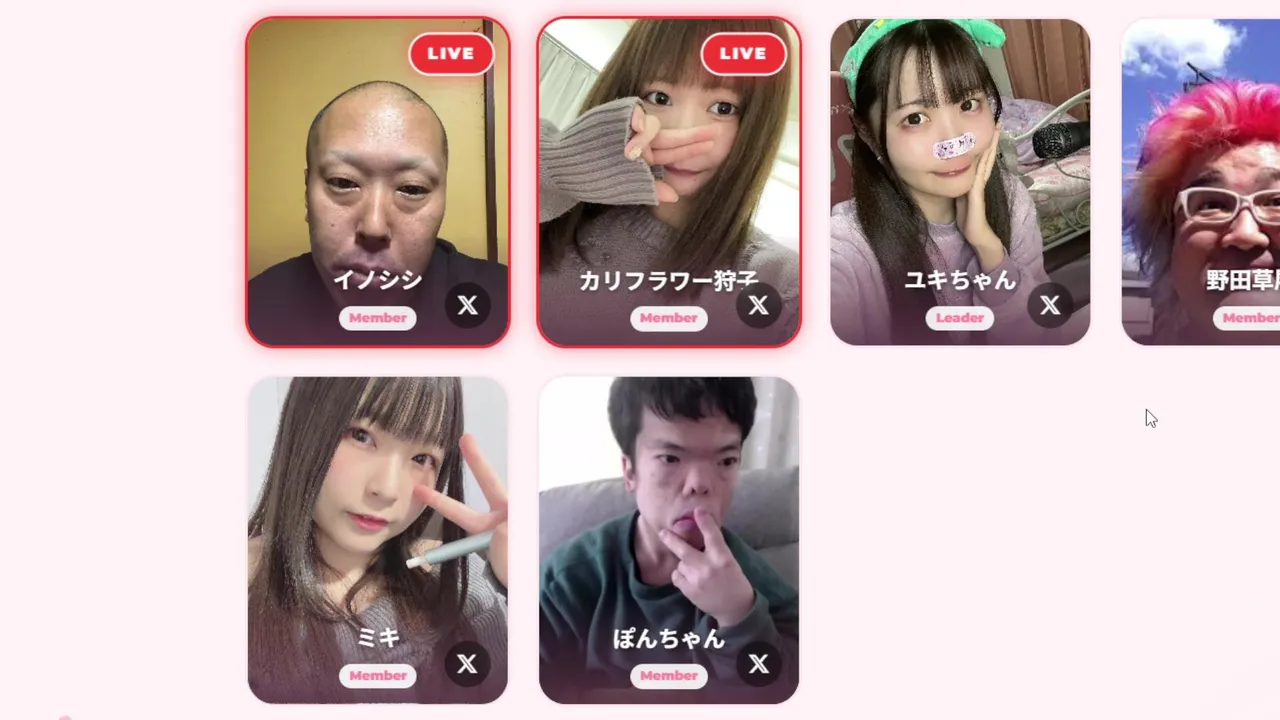This screenshot has width=1280, height=720.
Task: Open the X link on ミキ's card
Action: (467, 664)
